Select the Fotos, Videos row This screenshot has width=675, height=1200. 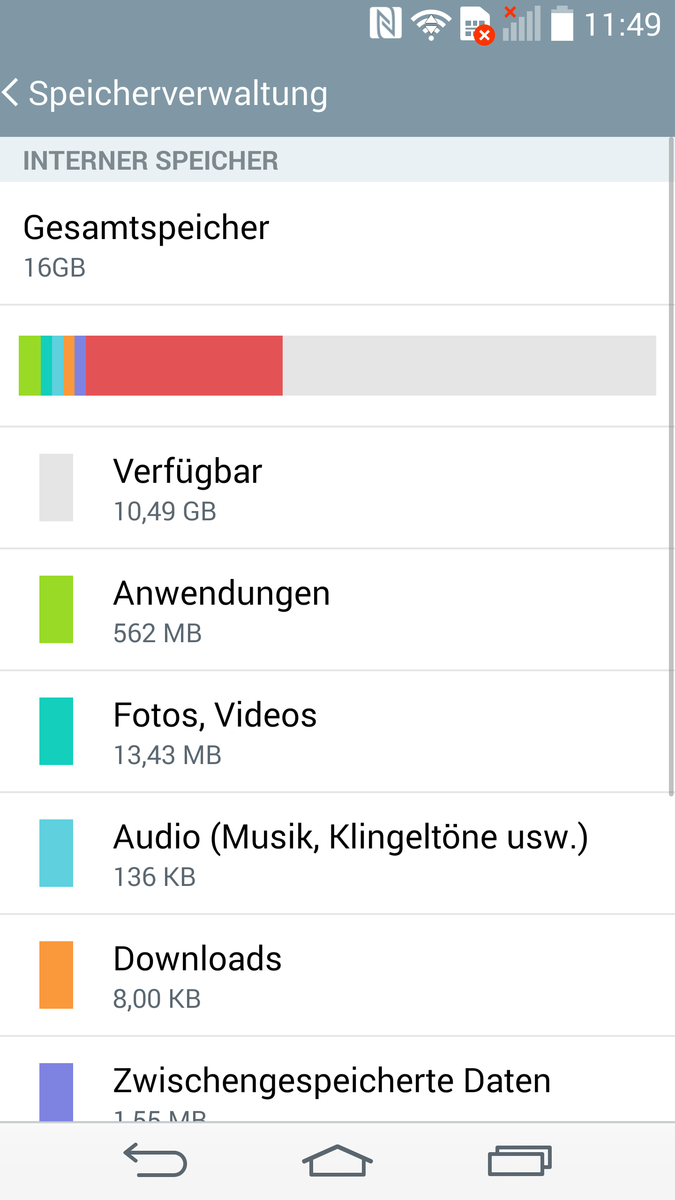coord(336,732)
